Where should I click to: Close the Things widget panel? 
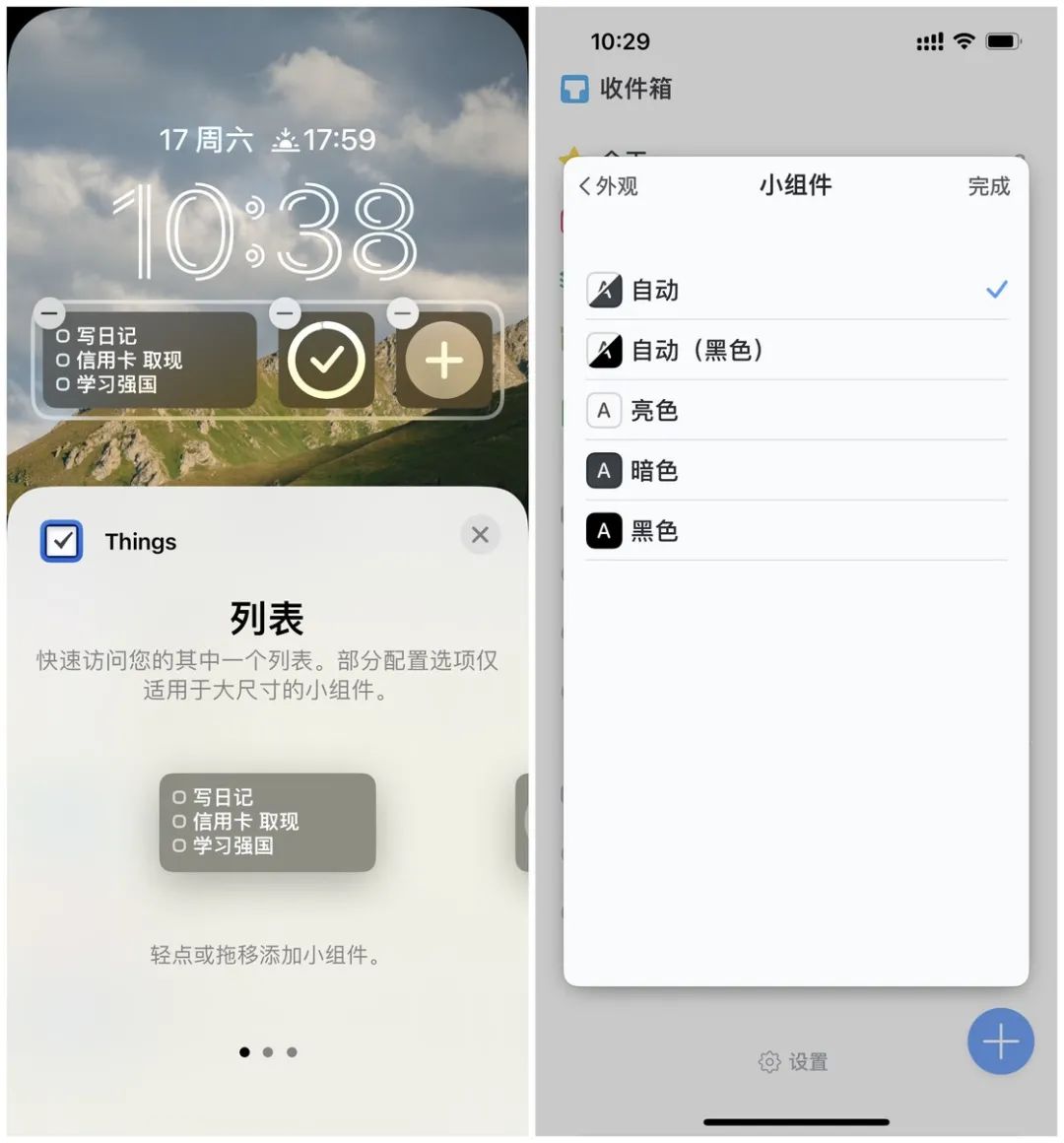(480, 535)
